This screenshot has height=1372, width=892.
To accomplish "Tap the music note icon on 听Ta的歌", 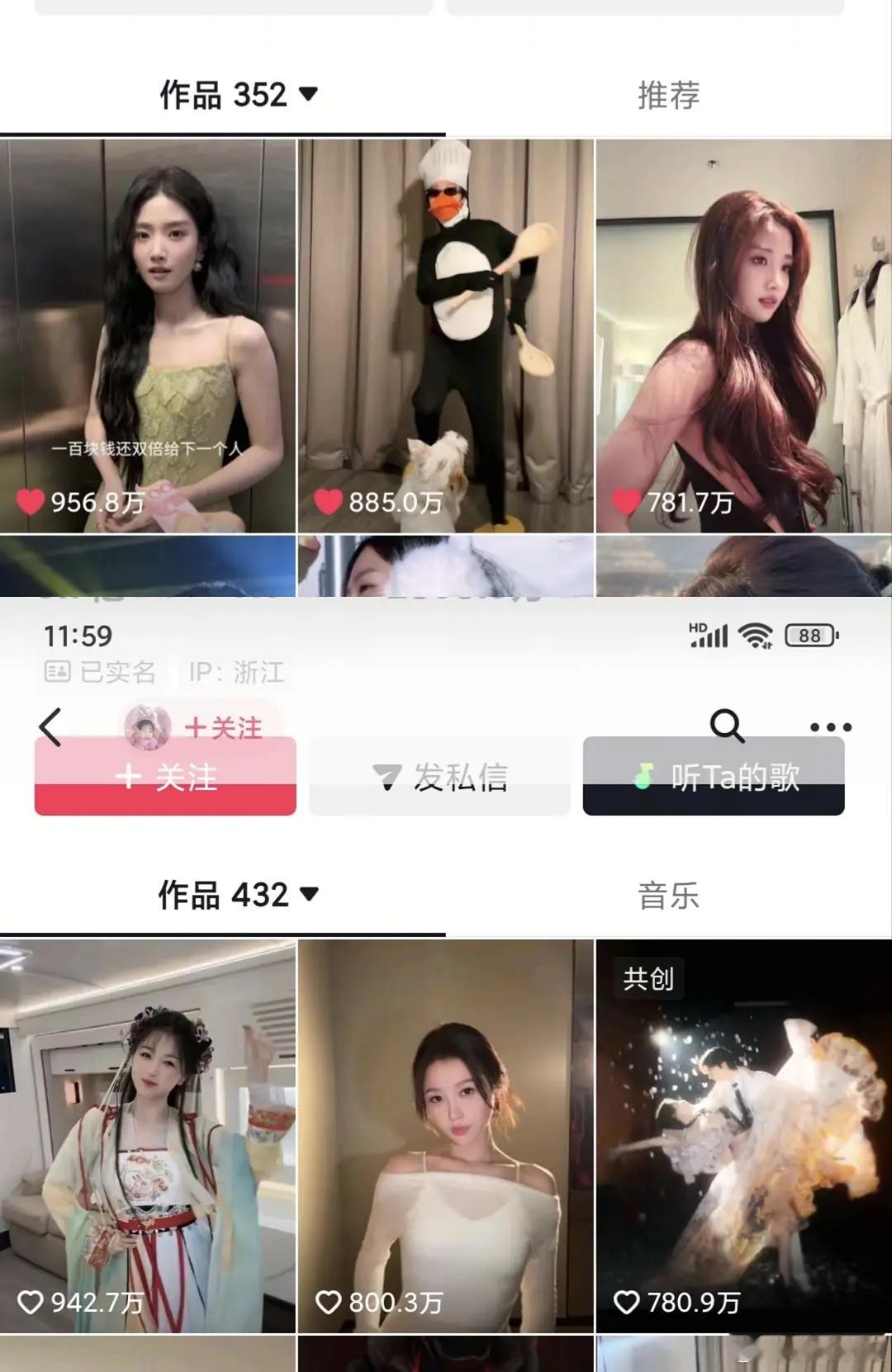I will point(646,777).
